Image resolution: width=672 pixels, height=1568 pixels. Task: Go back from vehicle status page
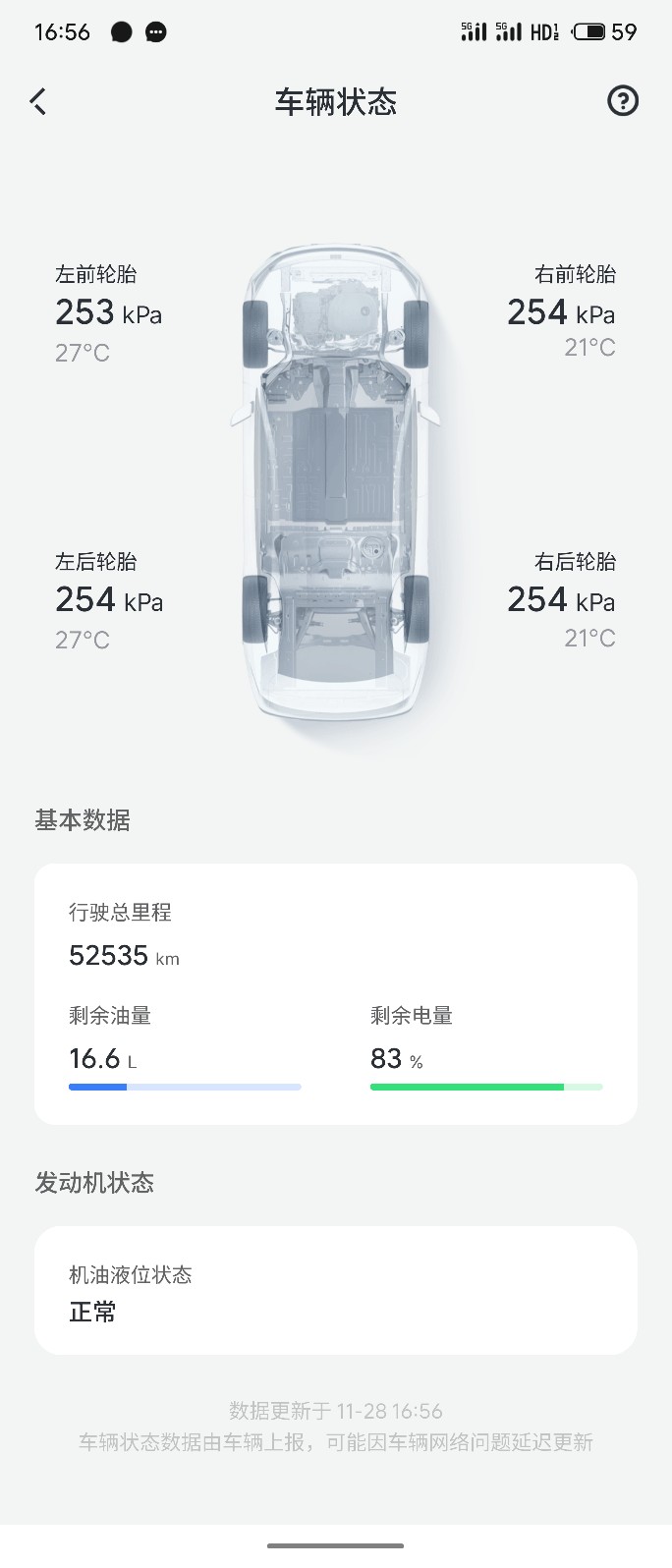click(38, 101)
